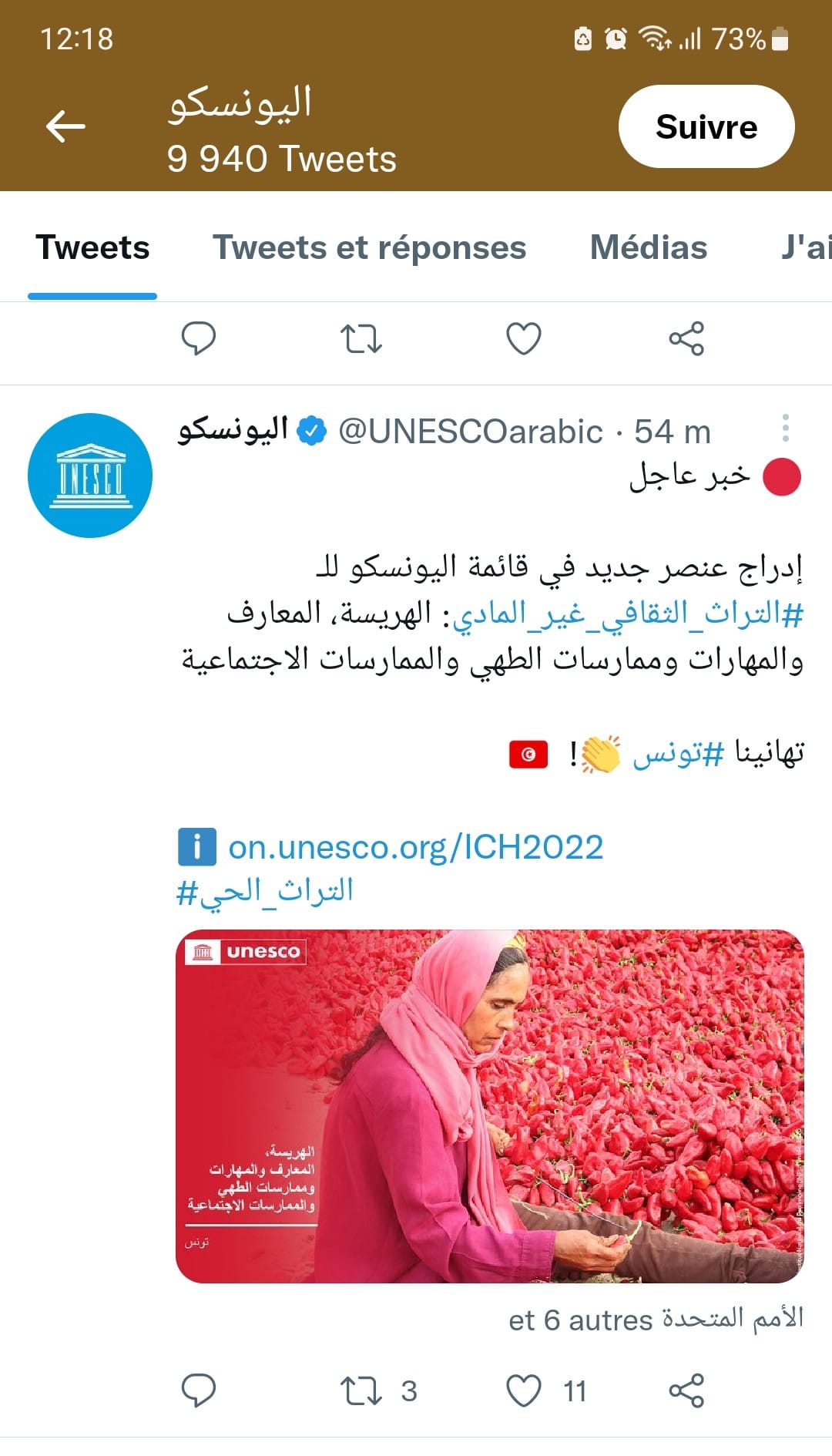Reply to the previous tweet at top
This screenshot has height=1456, width=832.
point(198,338)
